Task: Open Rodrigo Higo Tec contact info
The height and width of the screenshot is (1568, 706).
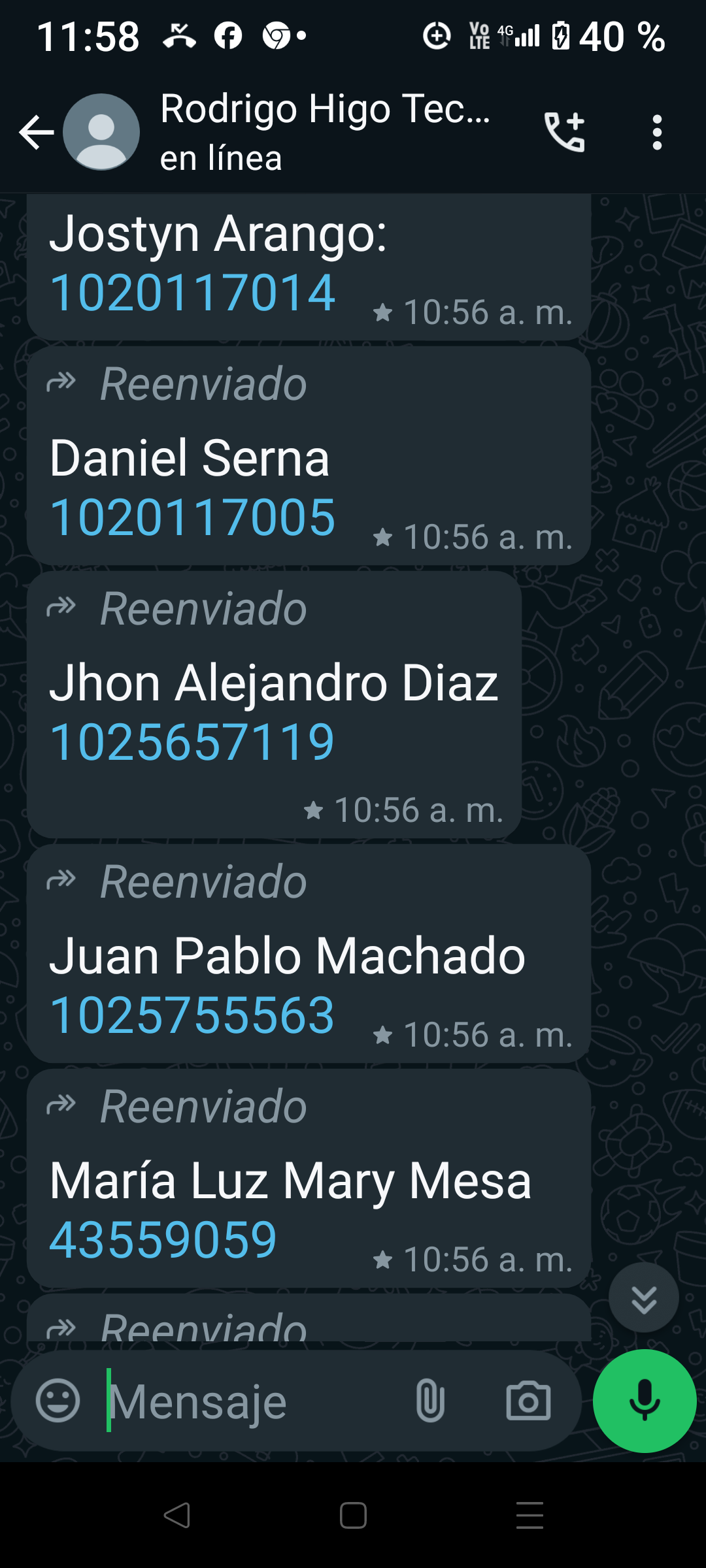Action: pyautogui.click(x=324, y=131)
